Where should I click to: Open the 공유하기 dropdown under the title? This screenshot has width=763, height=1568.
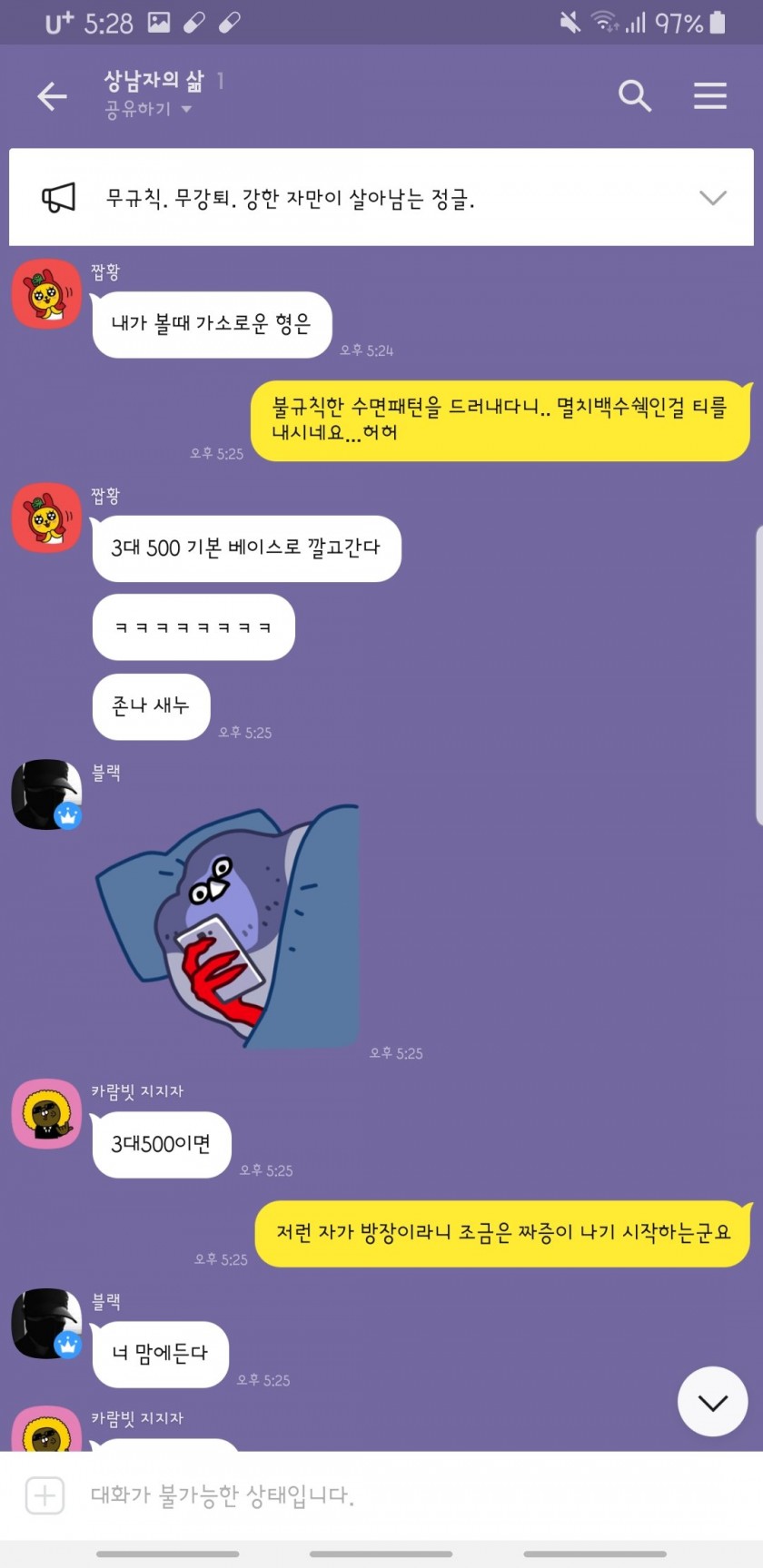(148, 110)
